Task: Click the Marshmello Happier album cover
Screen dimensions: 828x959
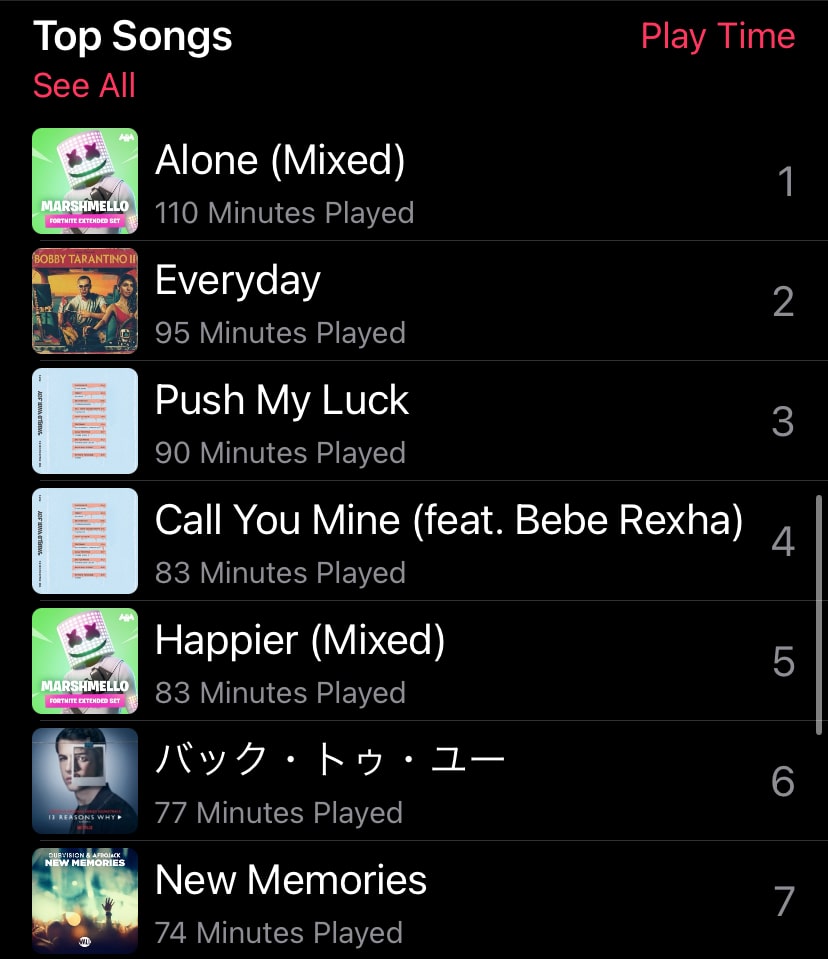Action: (84, 660)
